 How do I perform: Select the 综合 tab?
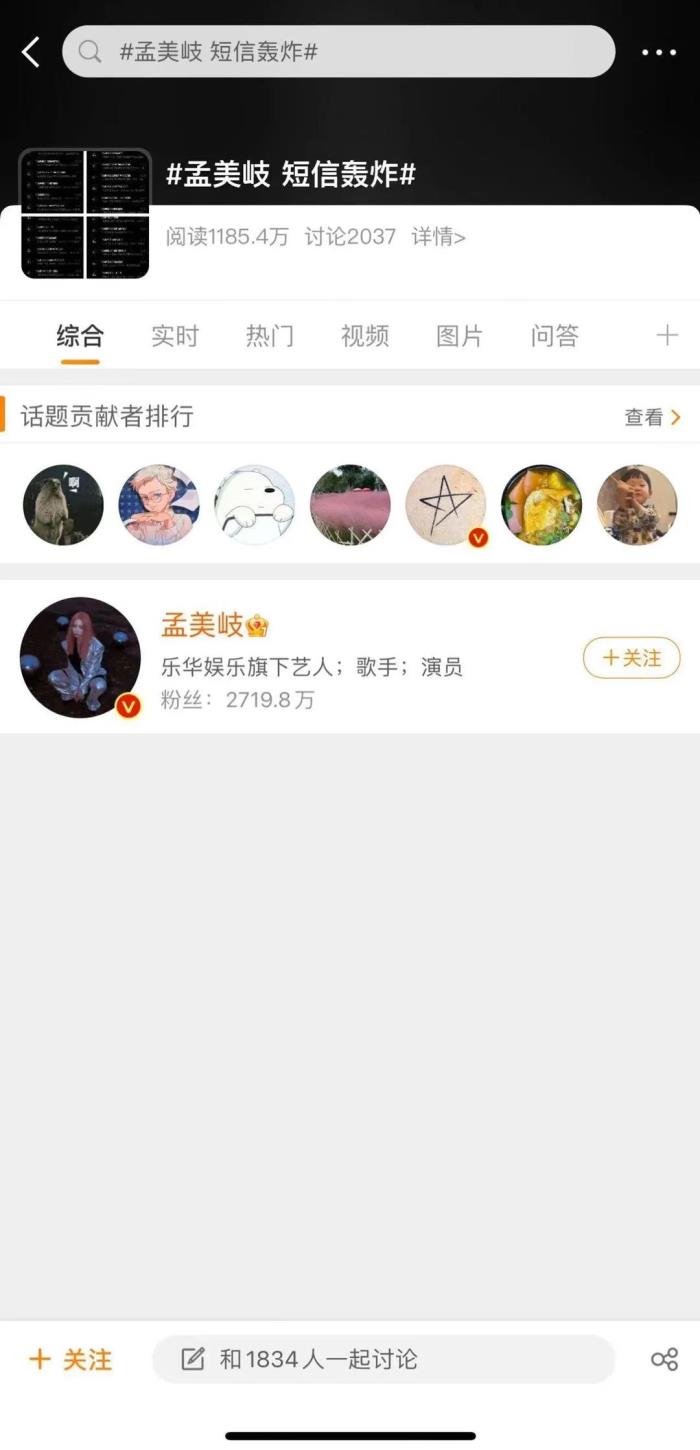[x=80, y=336]
